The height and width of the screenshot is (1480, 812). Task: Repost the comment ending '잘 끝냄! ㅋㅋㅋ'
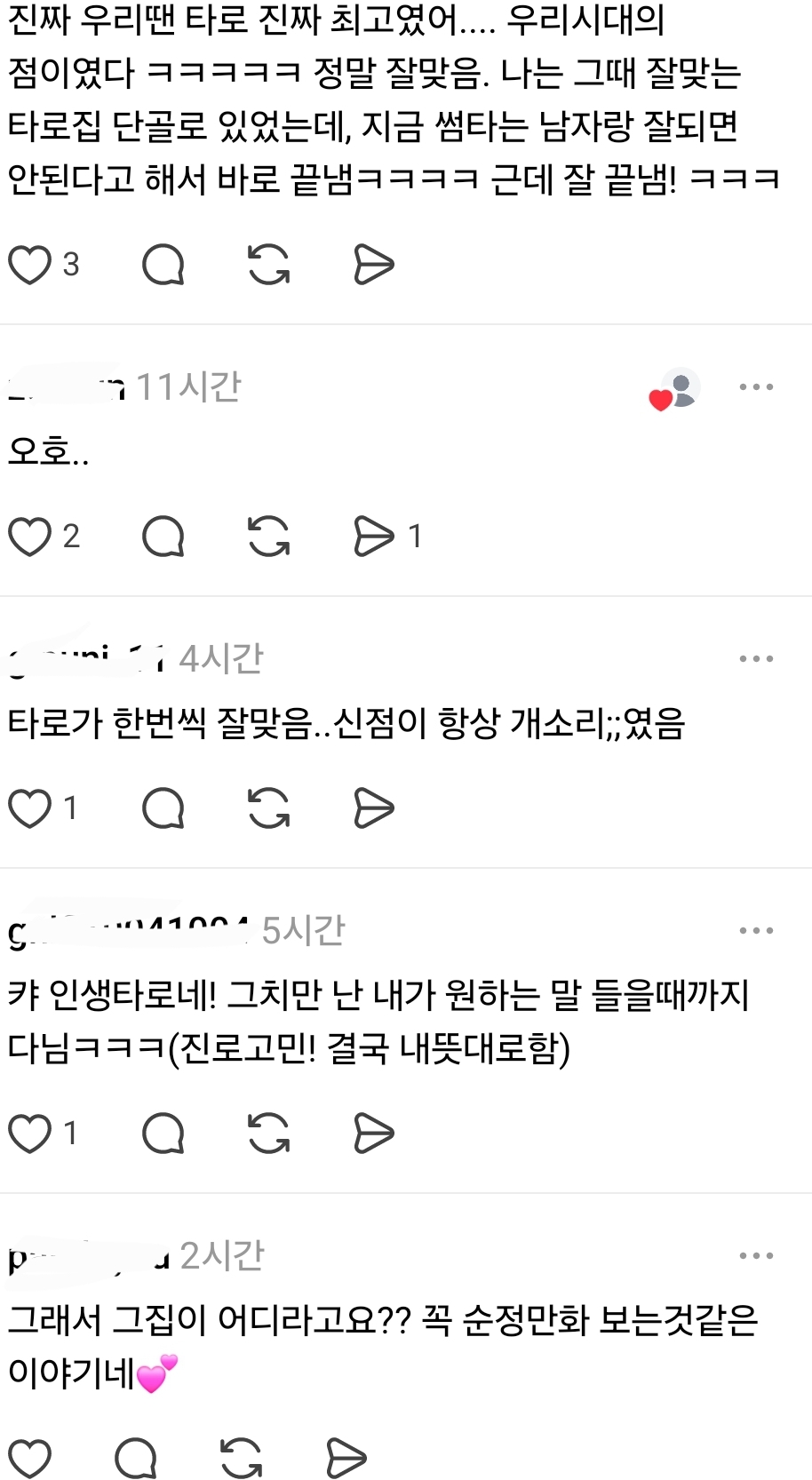(x=268, y=265)
